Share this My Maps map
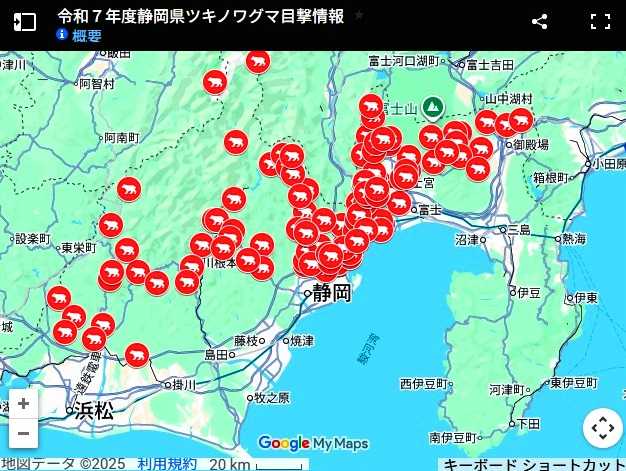 pyautogui.click(x=539, y=22)
